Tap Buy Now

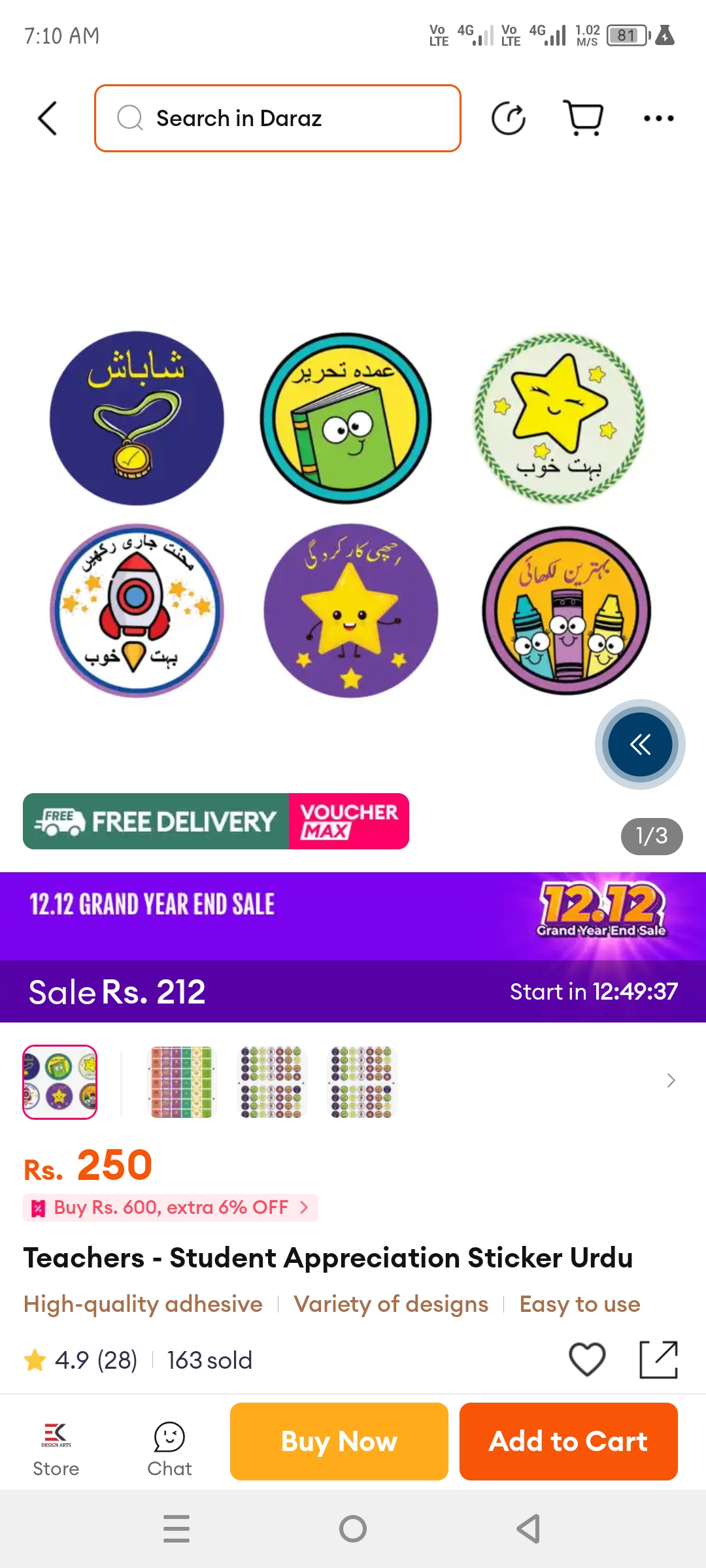(339, 1441)
